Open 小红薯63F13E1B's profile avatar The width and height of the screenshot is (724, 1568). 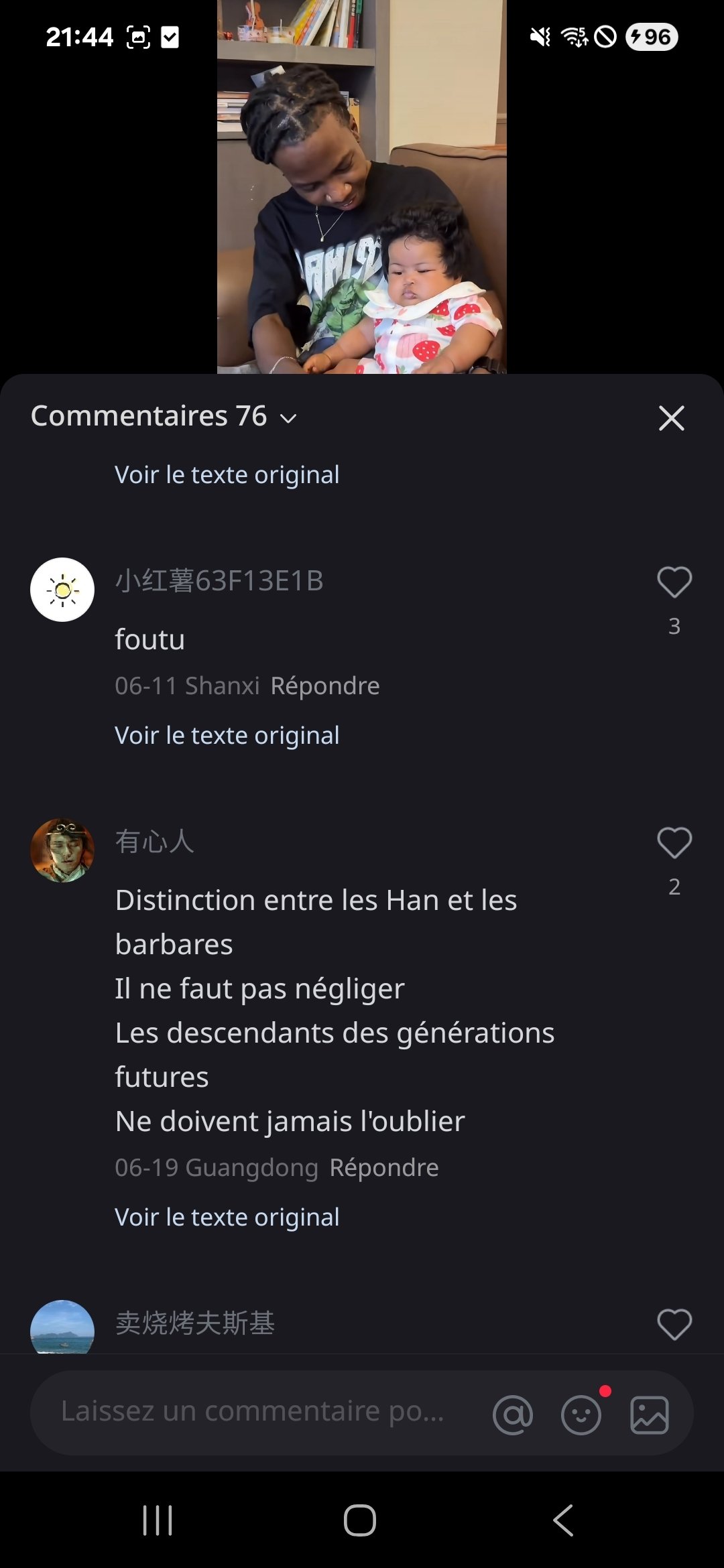click(x=62, y=590)
